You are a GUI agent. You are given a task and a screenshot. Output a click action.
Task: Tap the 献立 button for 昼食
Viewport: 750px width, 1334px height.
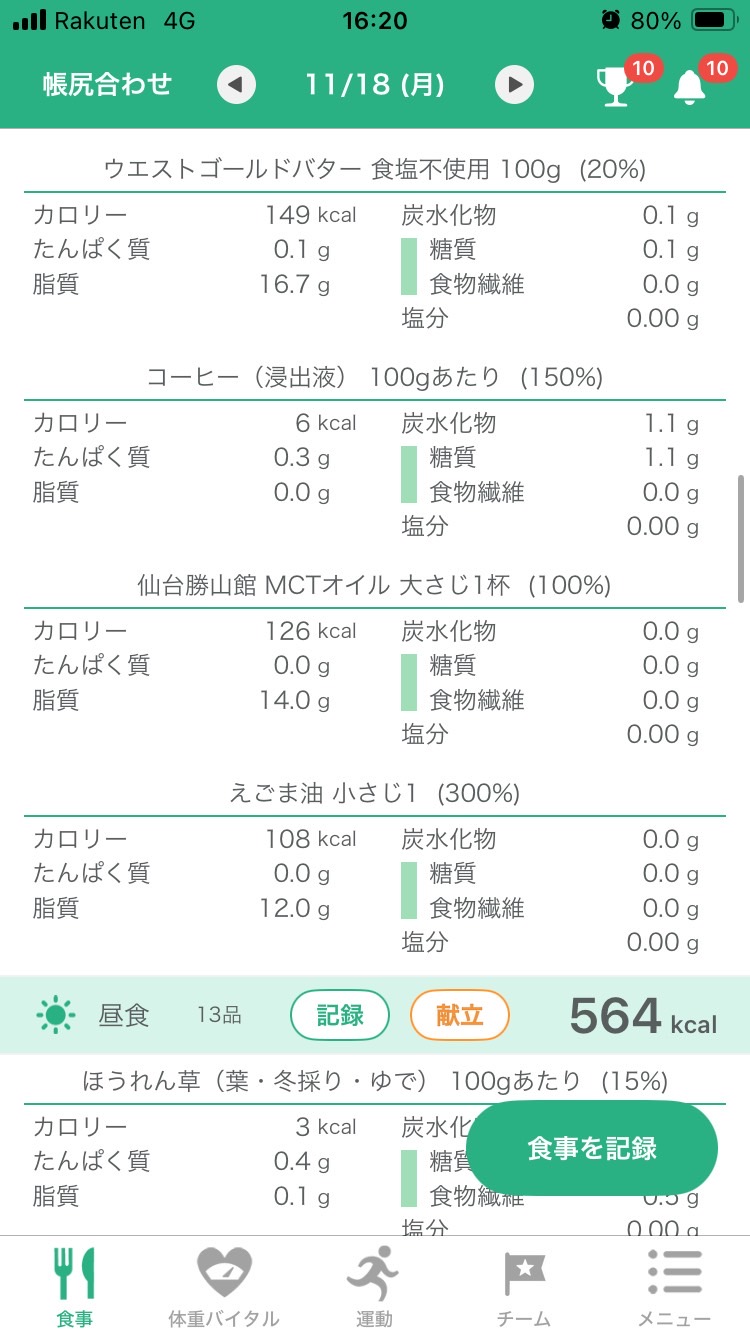[x=460, y=1015]
